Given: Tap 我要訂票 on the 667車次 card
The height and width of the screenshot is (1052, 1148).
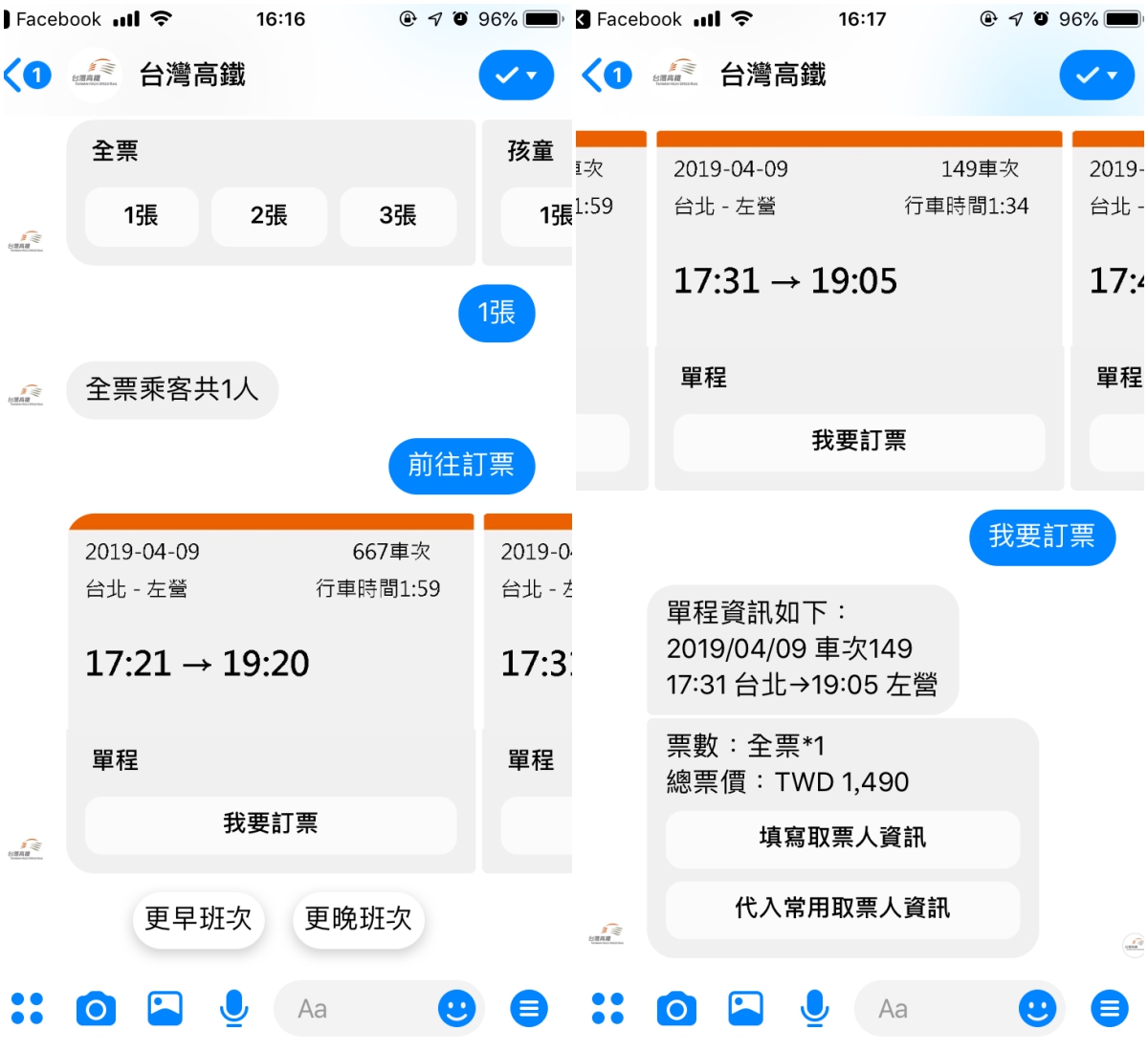Looking at the screenshot, I should [271, 823].
